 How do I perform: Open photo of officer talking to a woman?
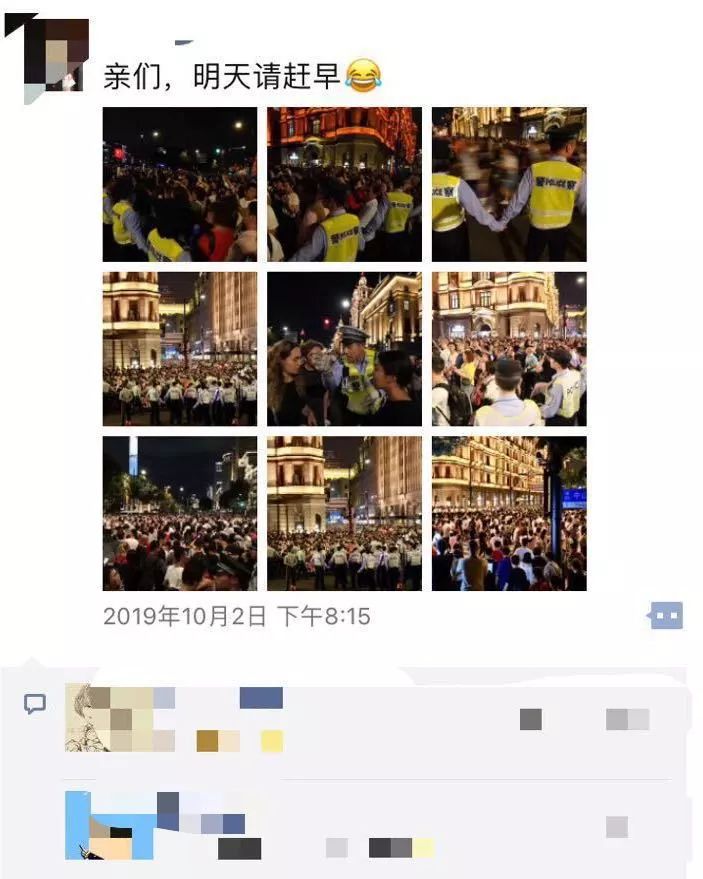344,348
